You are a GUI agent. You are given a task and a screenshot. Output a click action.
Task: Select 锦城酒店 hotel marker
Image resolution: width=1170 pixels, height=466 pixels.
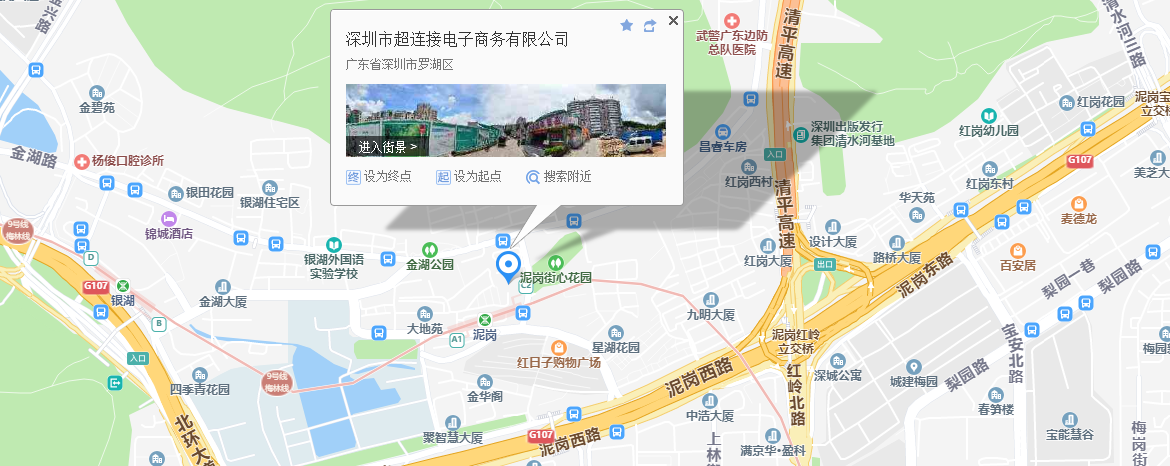(x=168, y=218)
